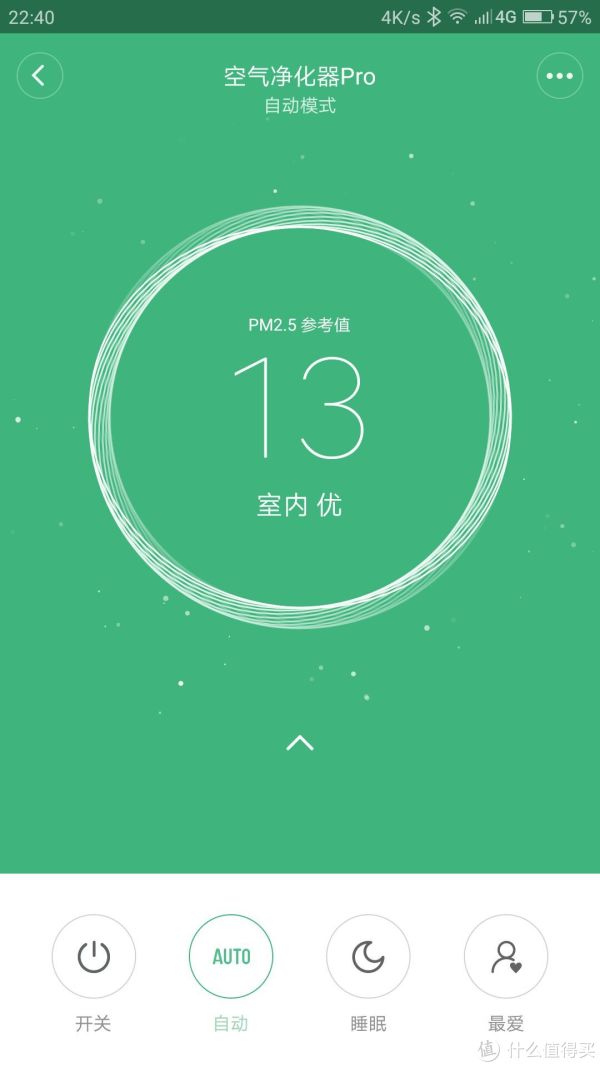This screenshot has height=1067, width=600.
Task: Select the AUTO (自动) mode button
Action: tap(231, 957)
